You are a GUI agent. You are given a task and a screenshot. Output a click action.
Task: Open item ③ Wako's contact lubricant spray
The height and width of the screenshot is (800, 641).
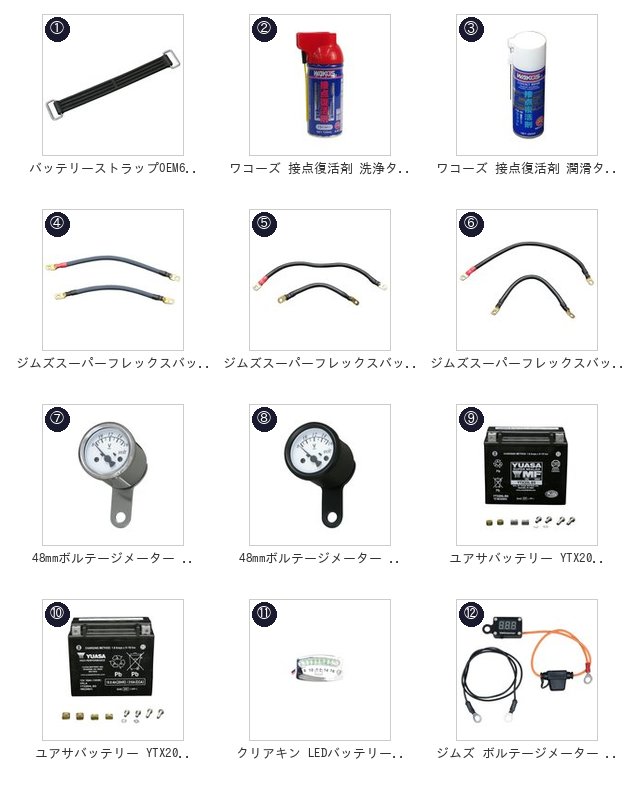coord(527,85)
